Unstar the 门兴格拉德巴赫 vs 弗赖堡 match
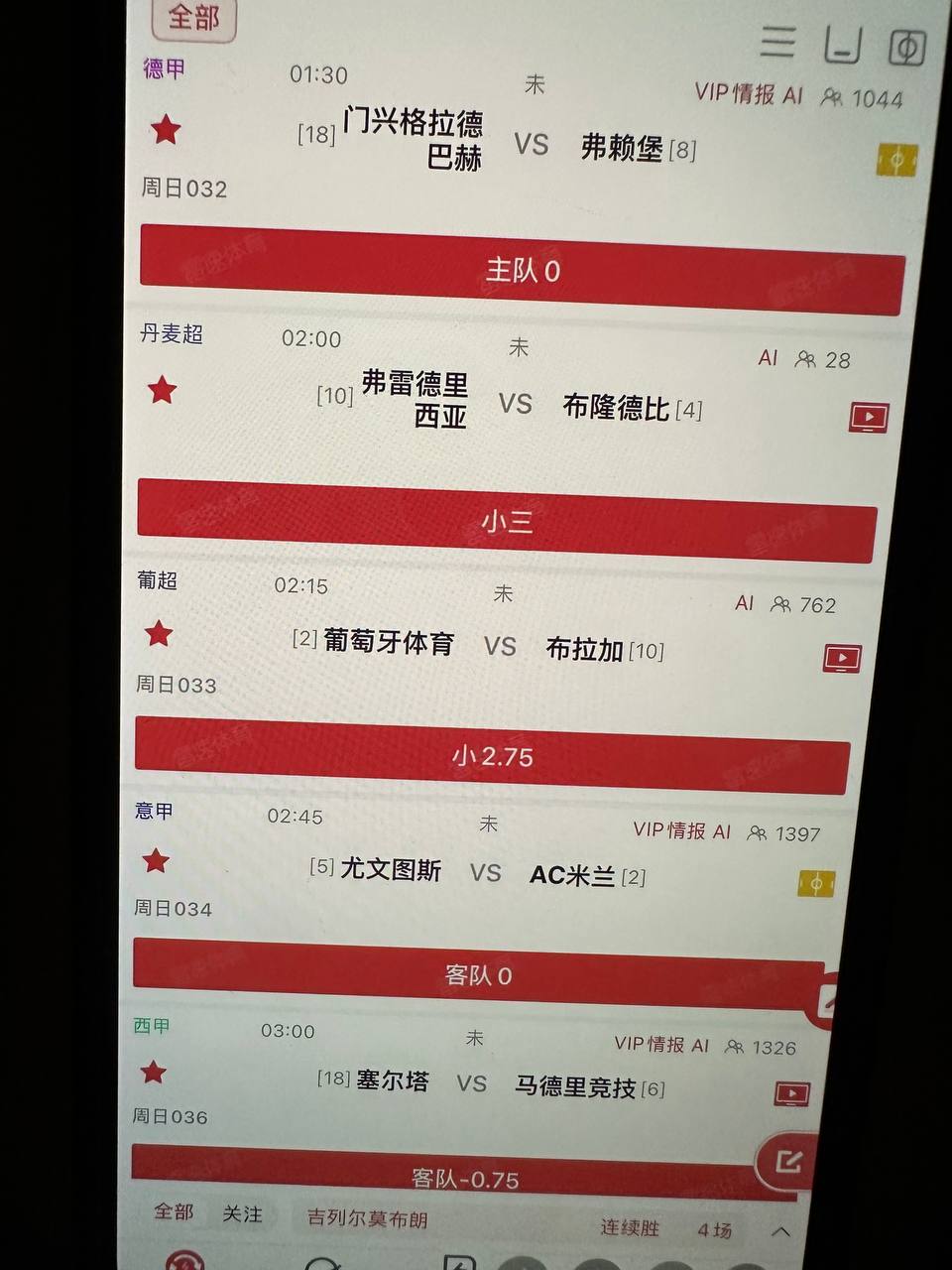Image resolution: width=952 pixels, height=1270 pixels. tap(166, 129)
